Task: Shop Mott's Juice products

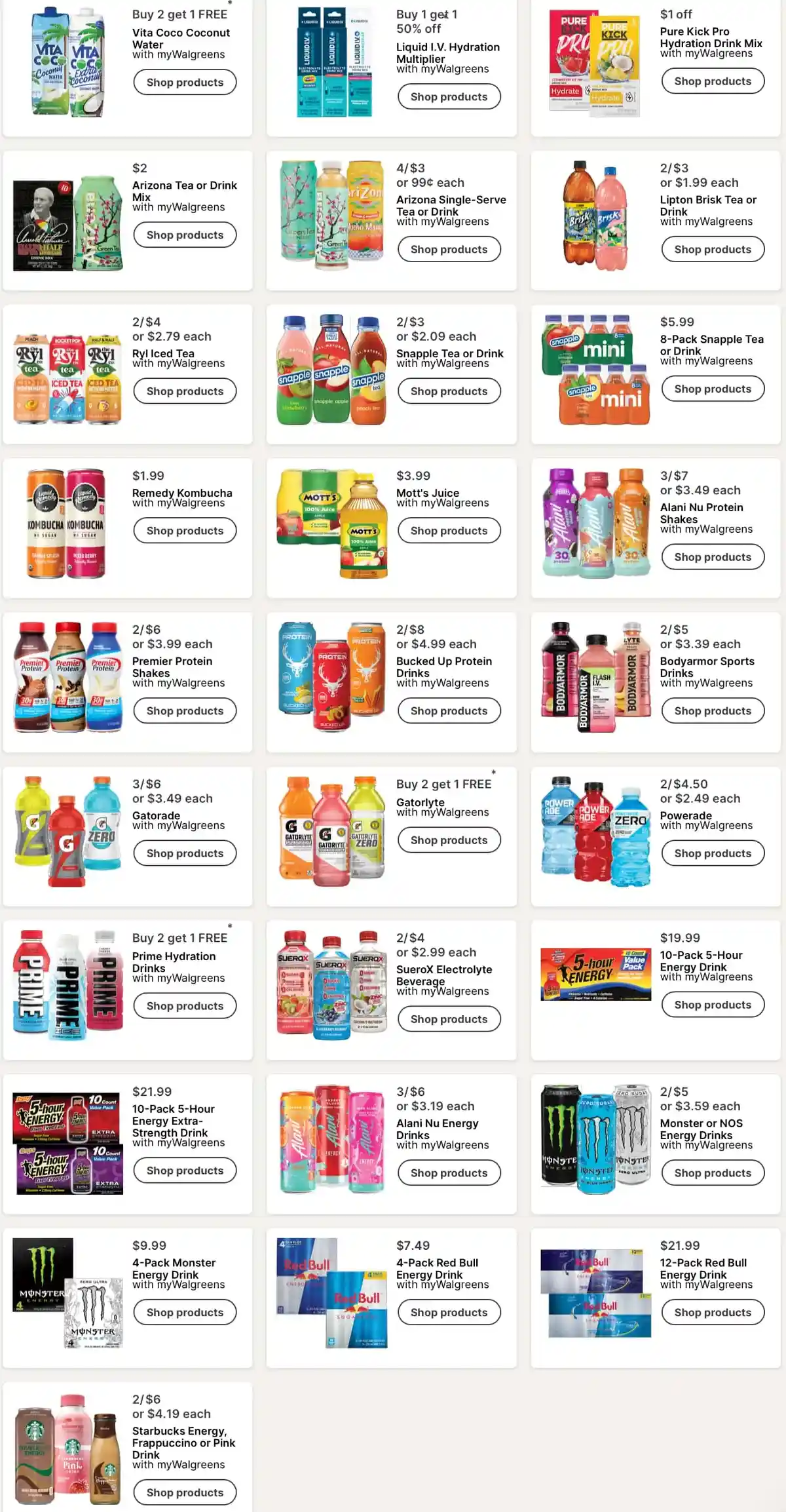Action: coord(449,531)
